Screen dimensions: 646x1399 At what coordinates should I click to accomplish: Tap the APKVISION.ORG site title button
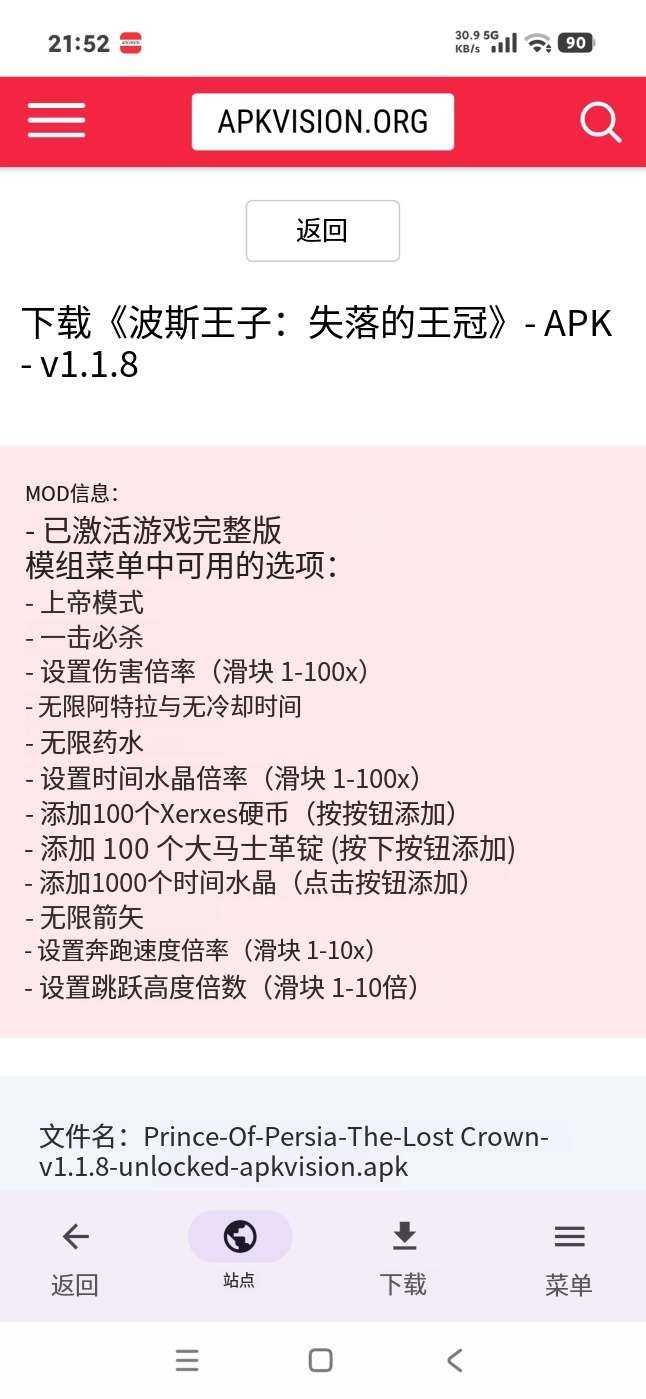pos(322,122)
